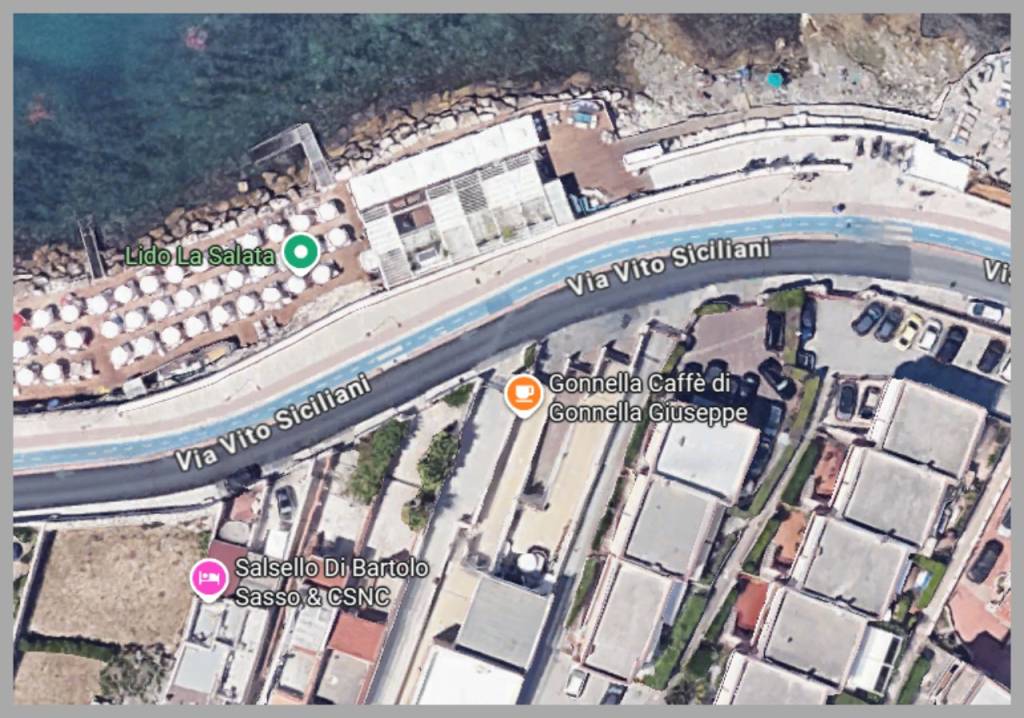Screen dimensions: 1024x718
Task: Tap the Salsello Di Bartolo Sasso lodging marker
Action: click(x=209, y=578)
